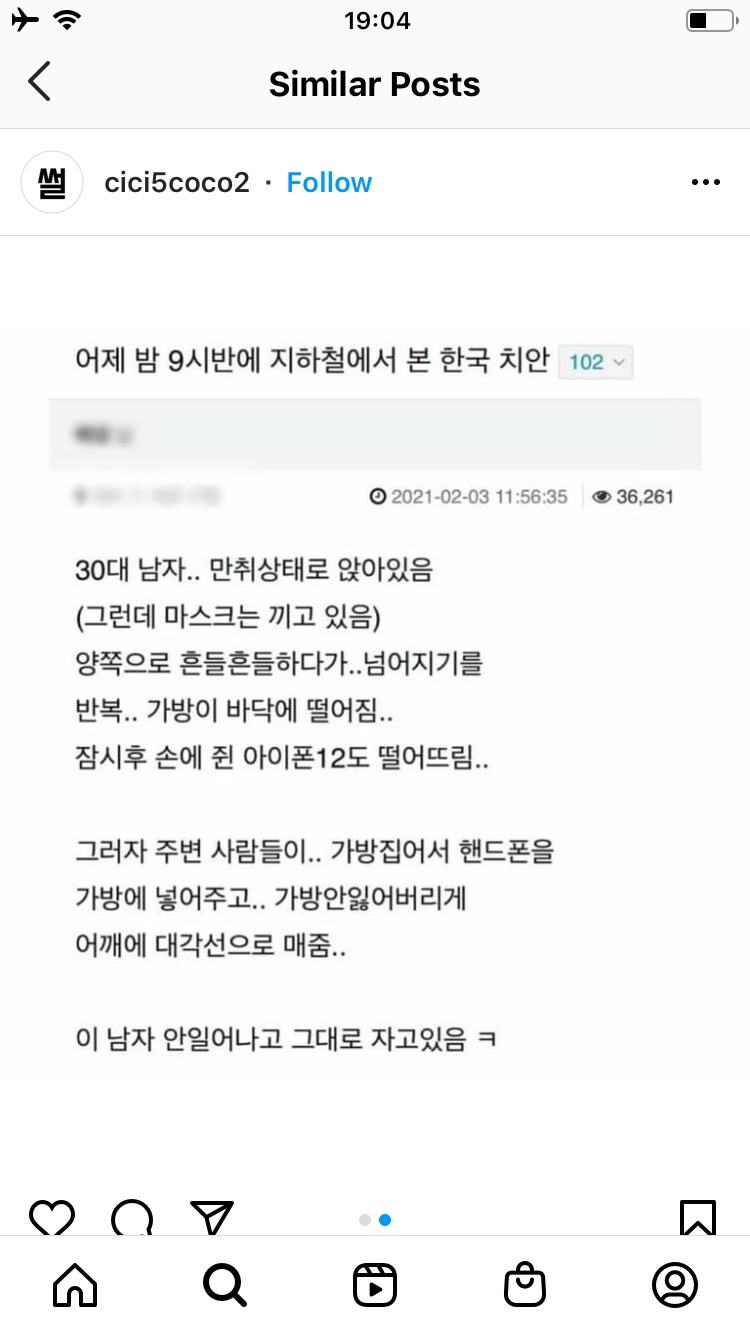Open the cici5coco2 username link
Viewport: 750px width, 1334px height.
coord(177,183)
